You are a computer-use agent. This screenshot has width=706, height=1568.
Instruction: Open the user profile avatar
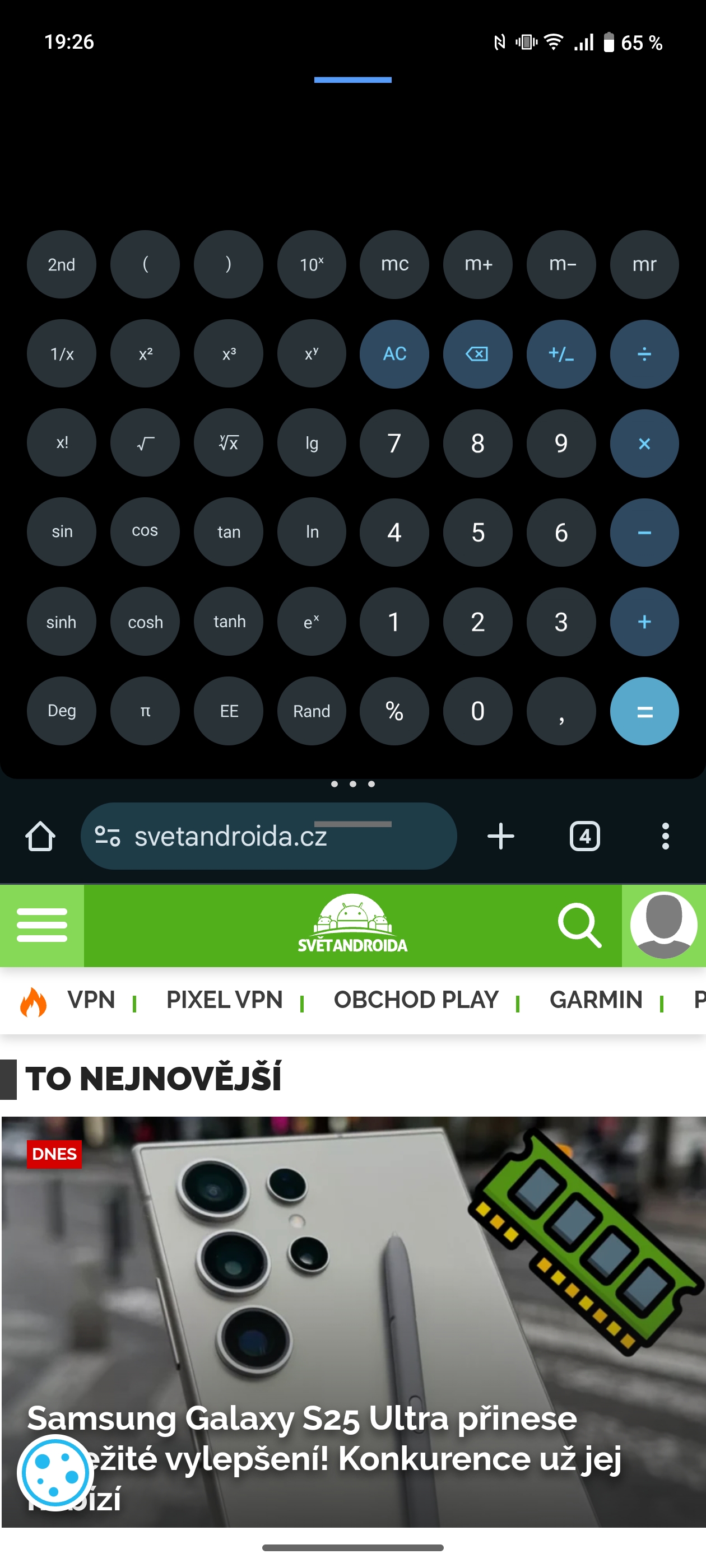pos(663,925)
